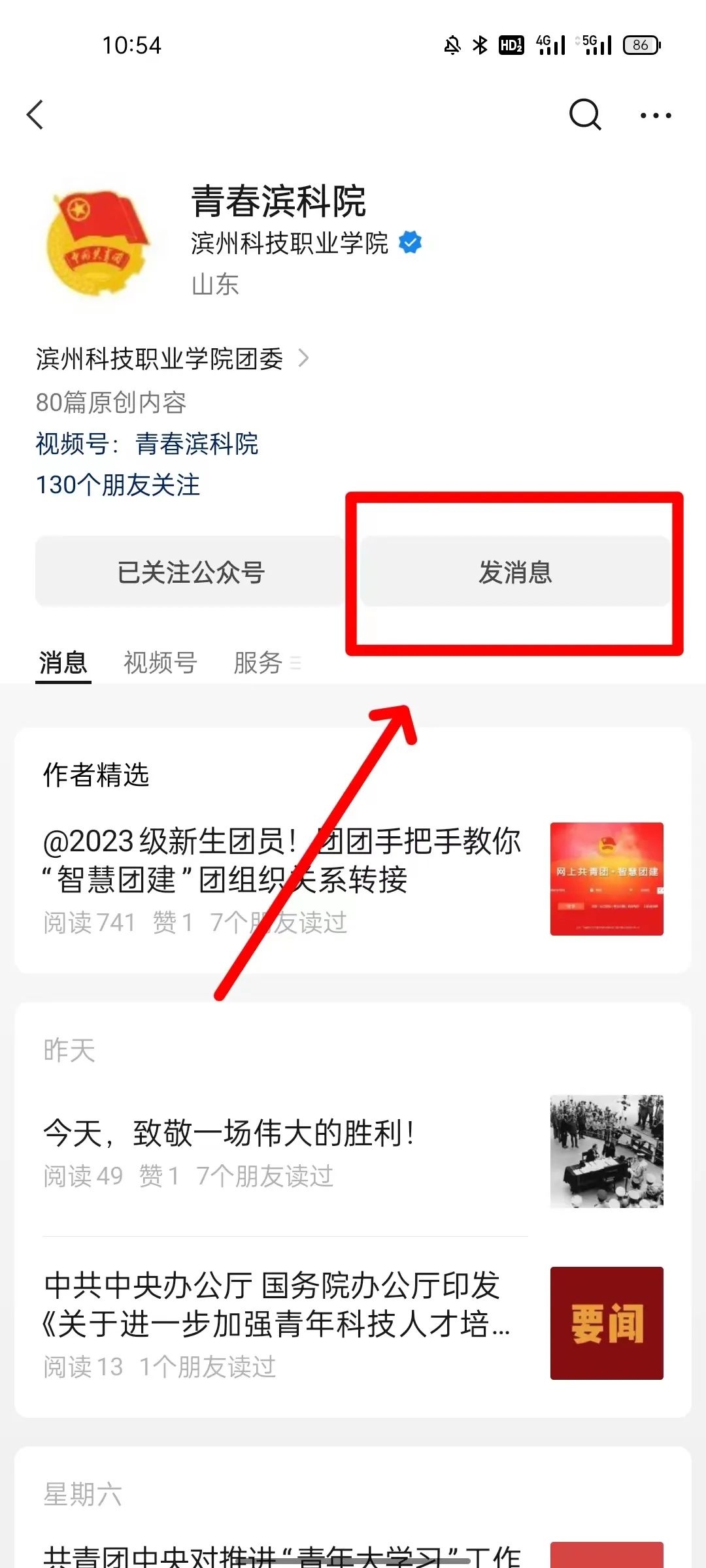Open the 视频号 青春滨科院 link

click(196, 444)
